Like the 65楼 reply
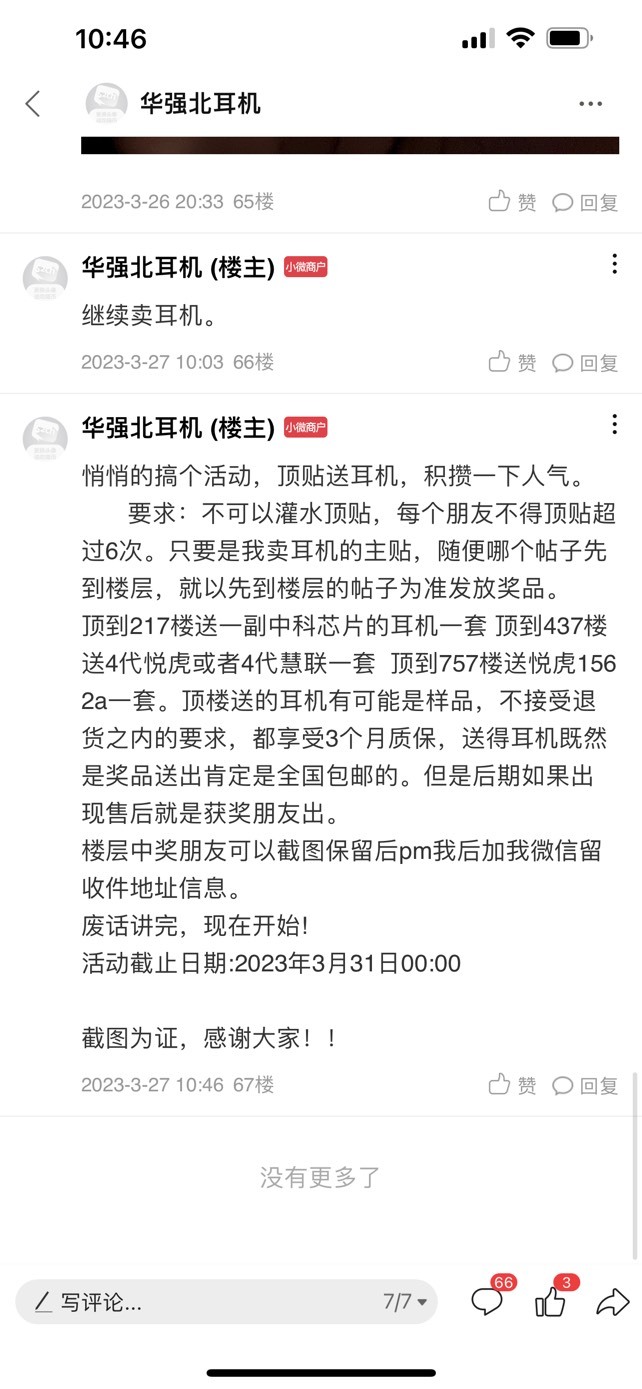The image size is (642, 1389). (512, 202)
